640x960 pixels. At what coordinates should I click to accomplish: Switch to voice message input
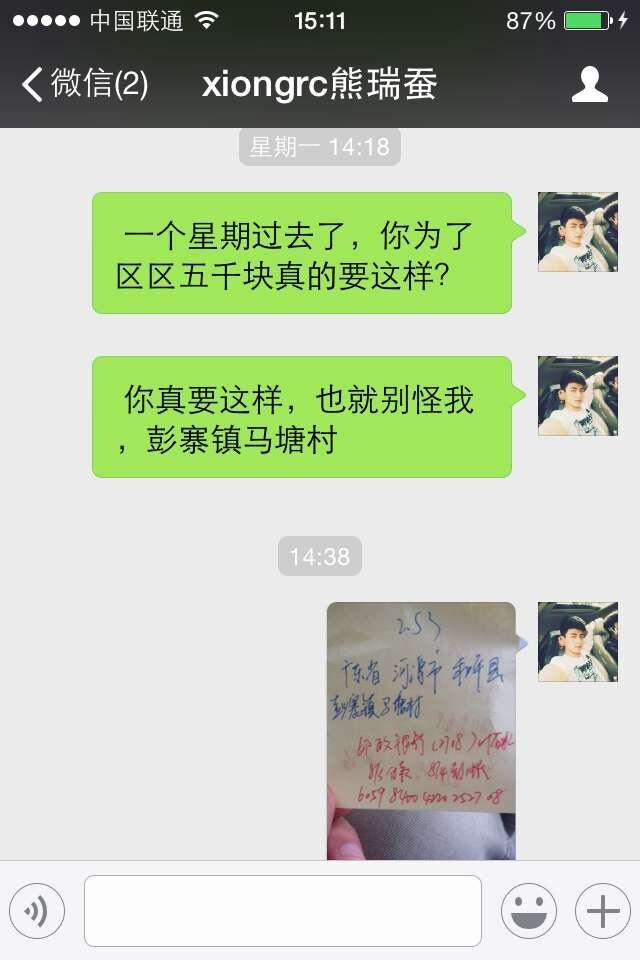tap(37, 911)
